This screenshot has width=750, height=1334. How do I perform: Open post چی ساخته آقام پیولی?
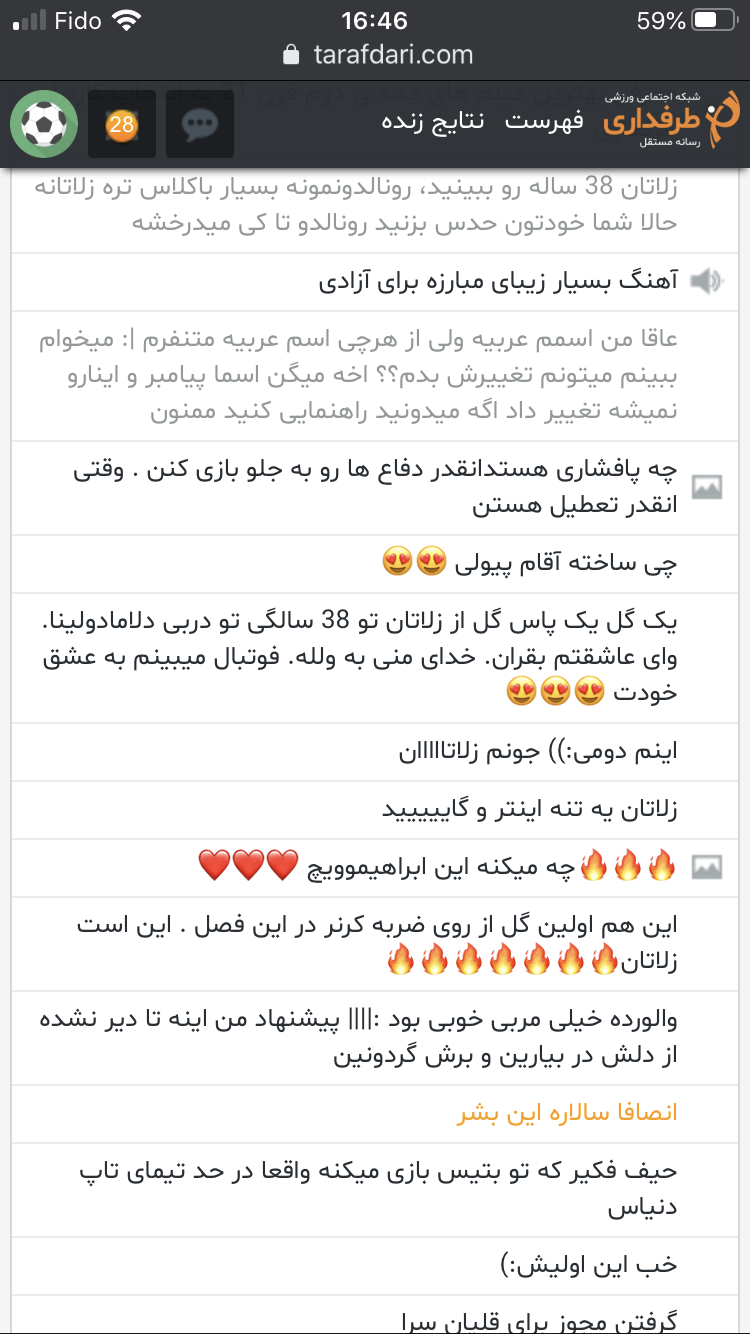coord(530,564)
